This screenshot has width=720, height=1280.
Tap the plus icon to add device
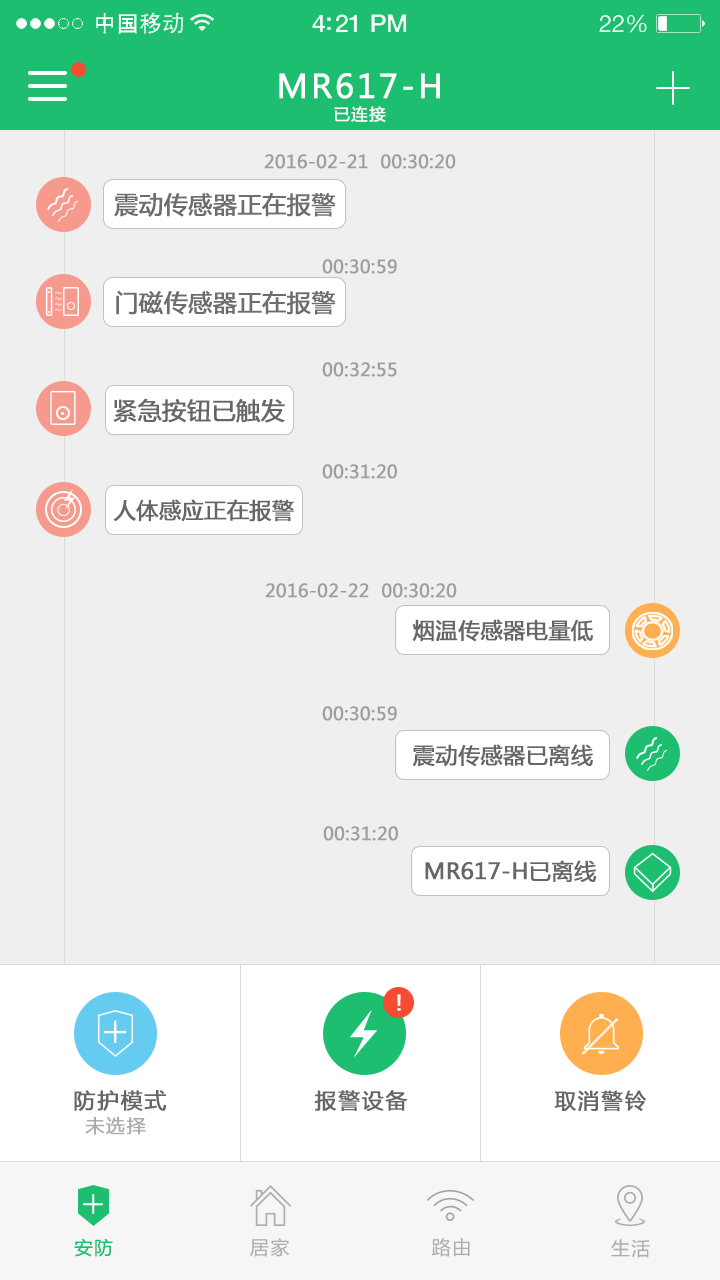673,88
